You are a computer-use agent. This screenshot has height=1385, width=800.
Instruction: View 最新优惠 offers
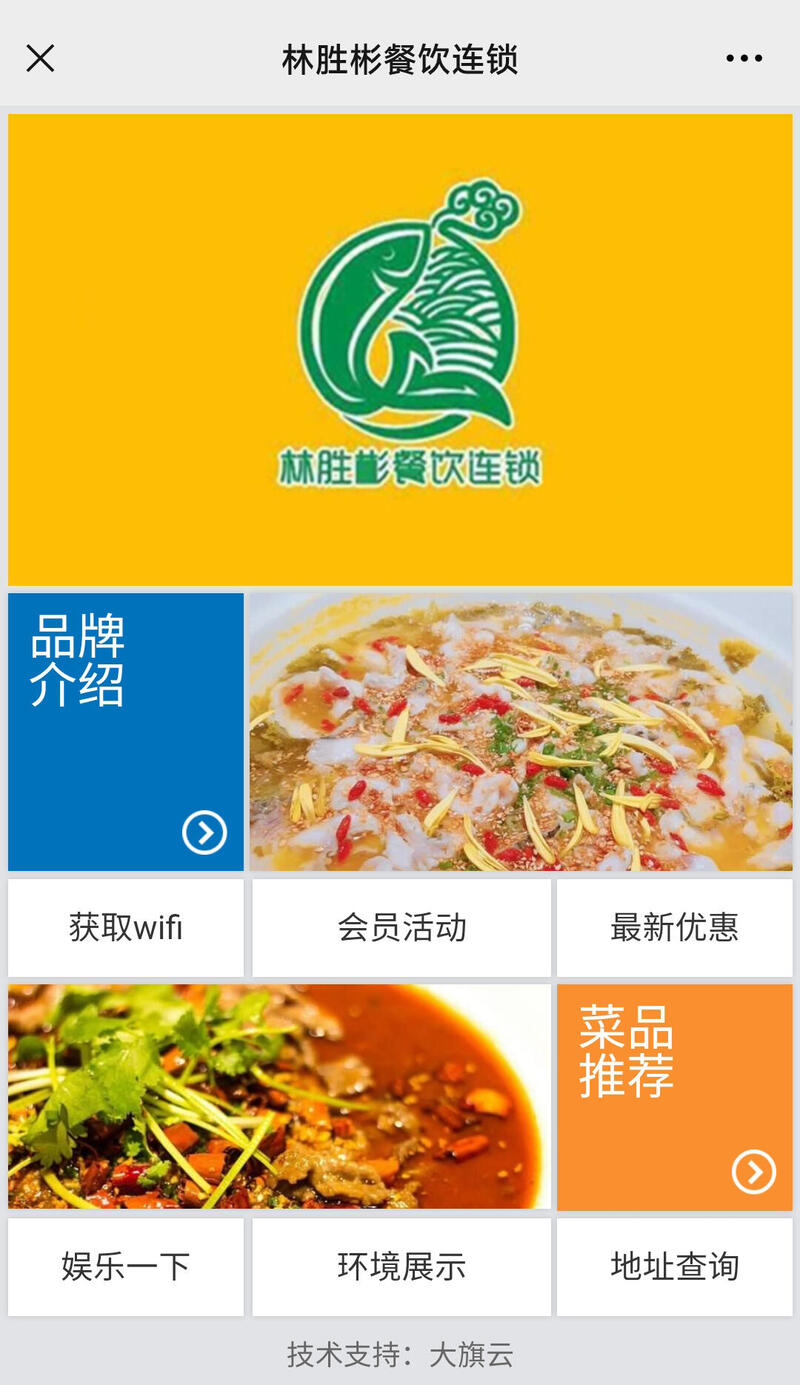point(674,927)
